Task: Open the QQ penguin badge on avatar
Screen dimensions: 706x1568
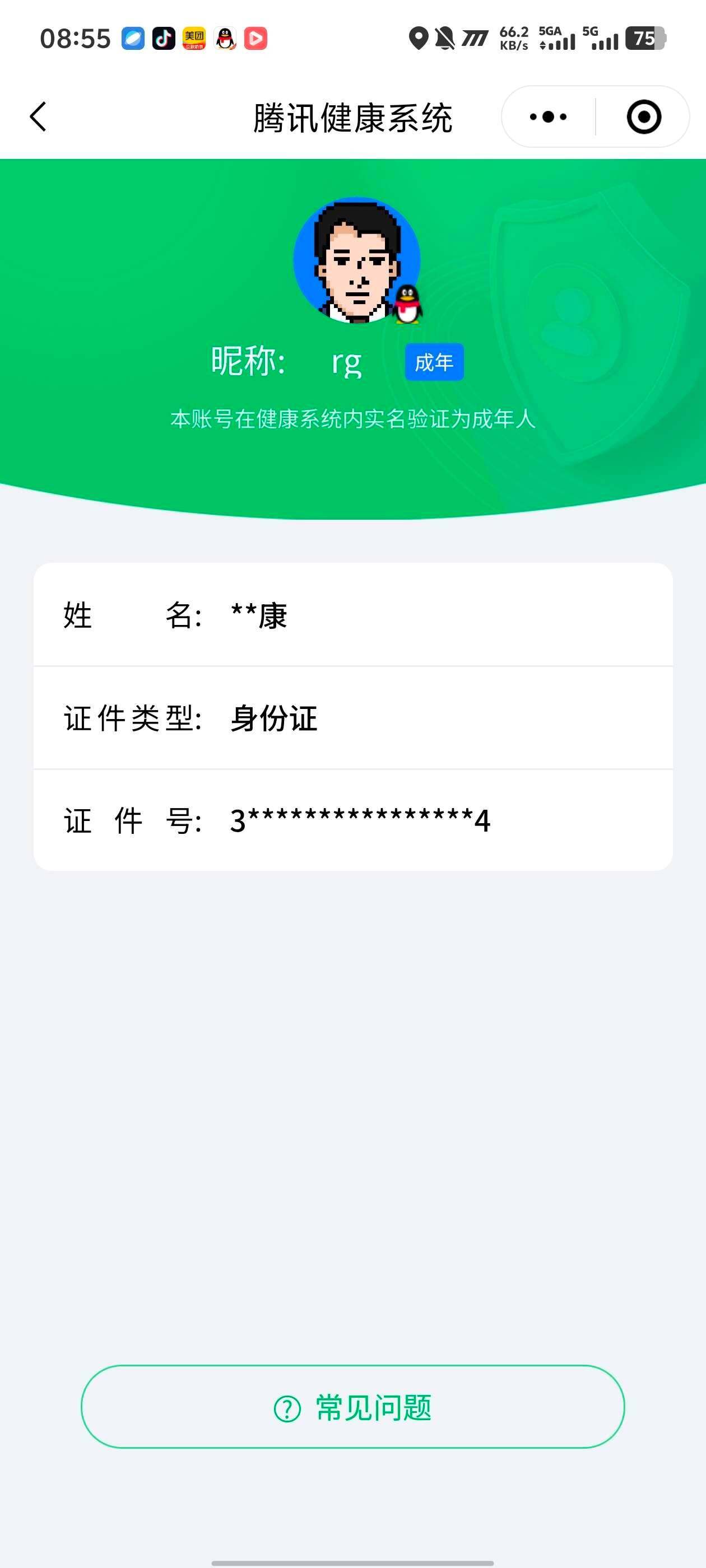Action: 407,302
